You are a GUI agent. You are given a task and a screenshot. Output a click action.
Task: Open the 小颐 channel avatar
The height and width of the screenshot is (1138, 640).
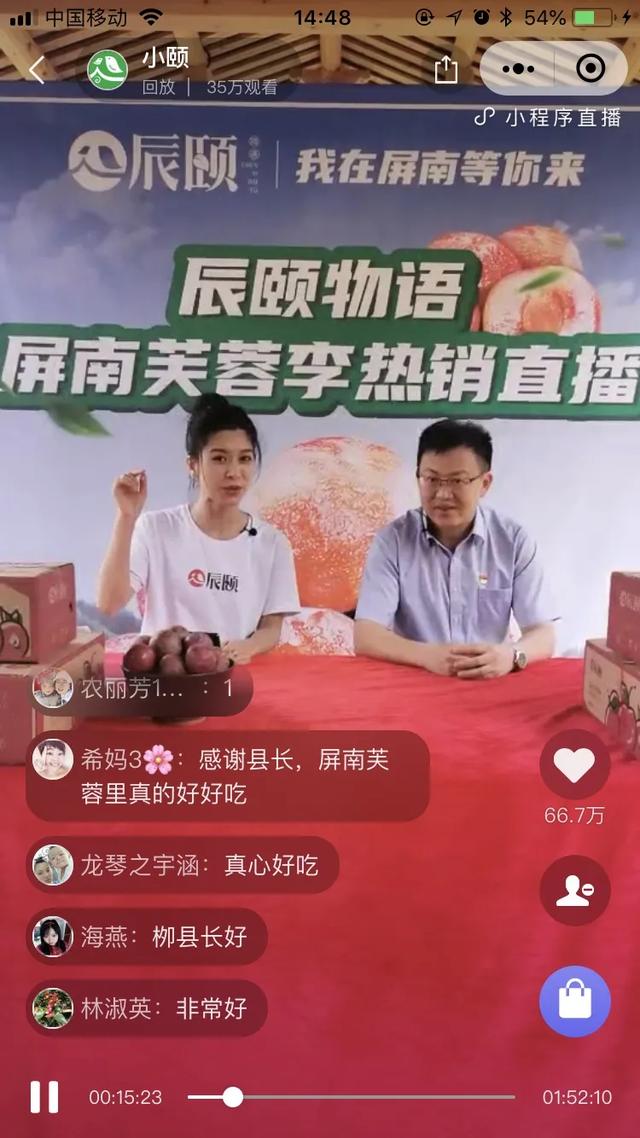[106, 70]
